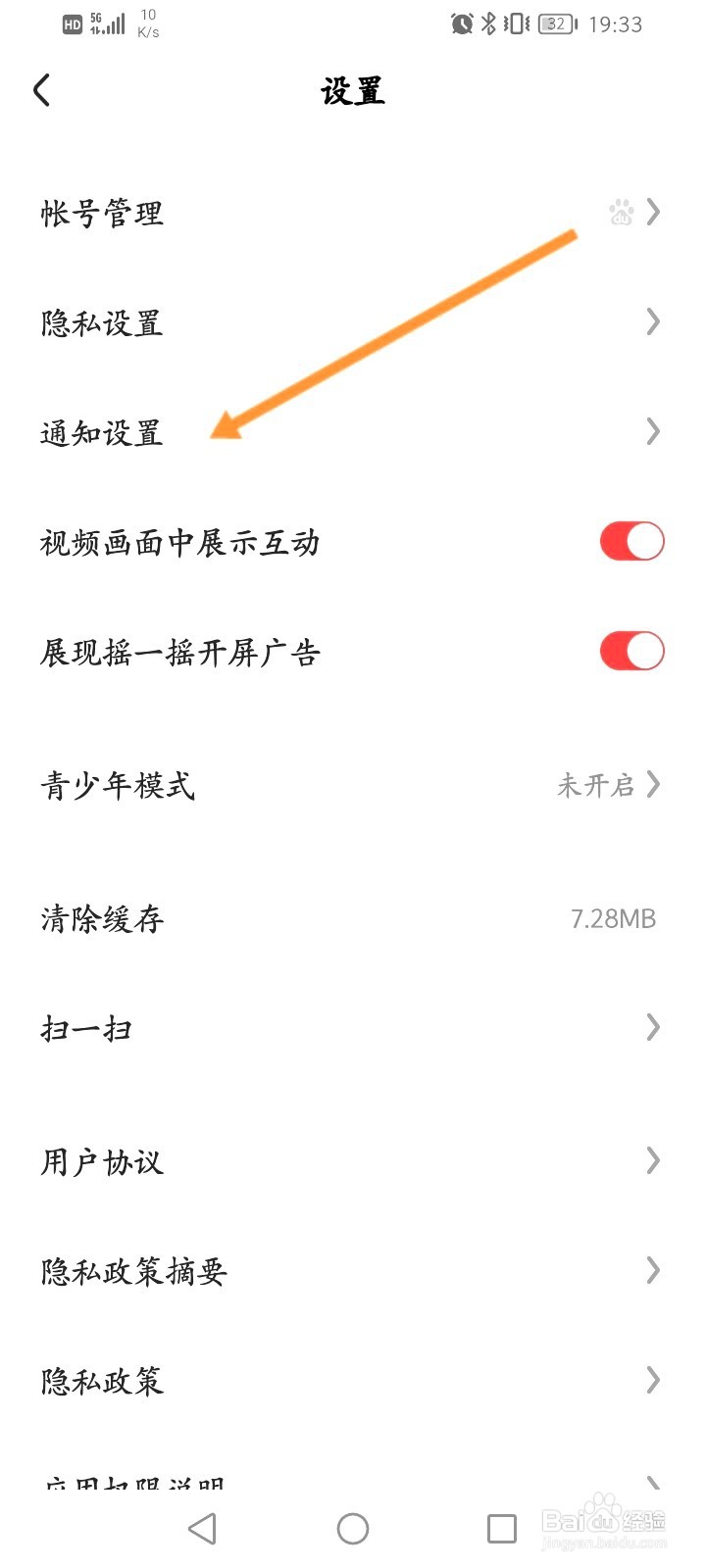This screenshot has height=1568, width=706.
Task: Open the 扫一扫 scan feature
Action: [353, 1027]
